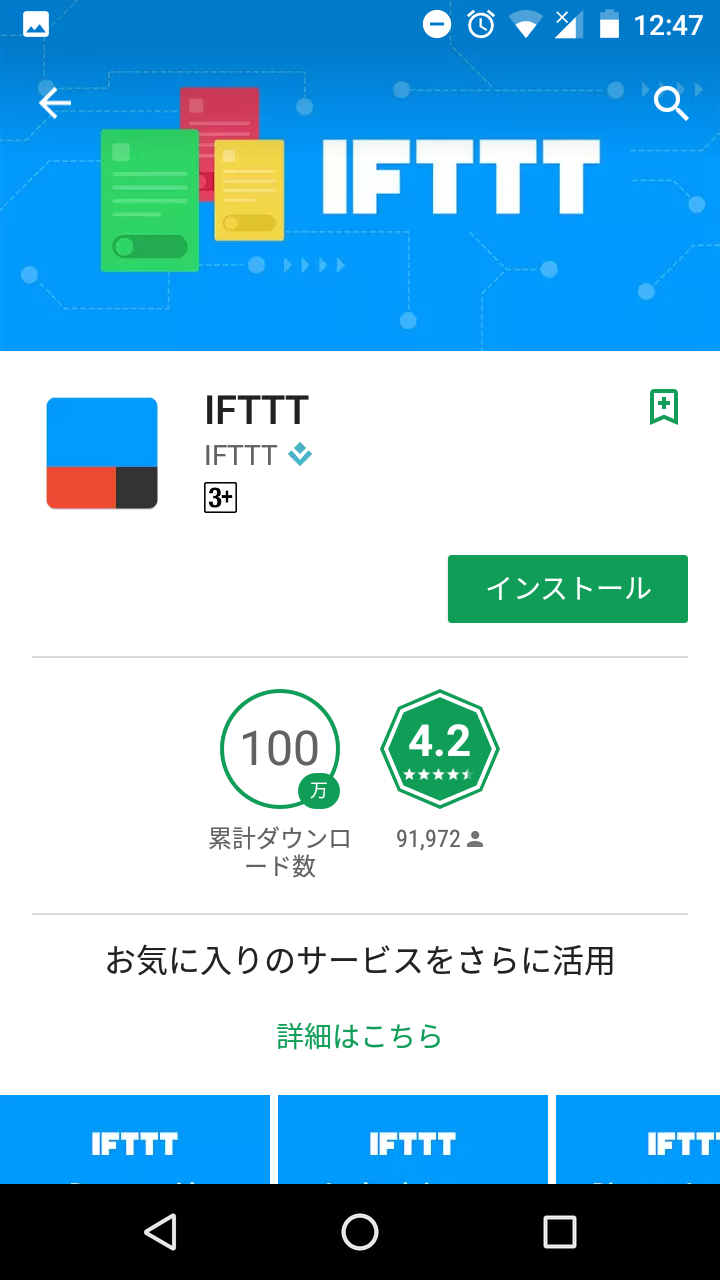Add IFTTT to wishlist via bookmark icon
Image resolution: width=720 pixels, height=1280 pixels.
click(664, 407)
